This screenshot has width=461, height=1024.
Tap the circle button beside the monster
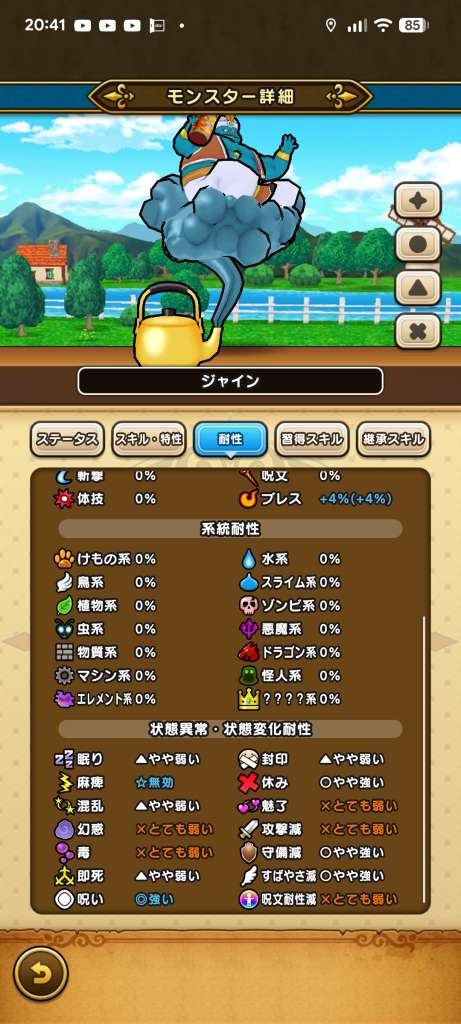pyautogui.click(x=418, y=244)
